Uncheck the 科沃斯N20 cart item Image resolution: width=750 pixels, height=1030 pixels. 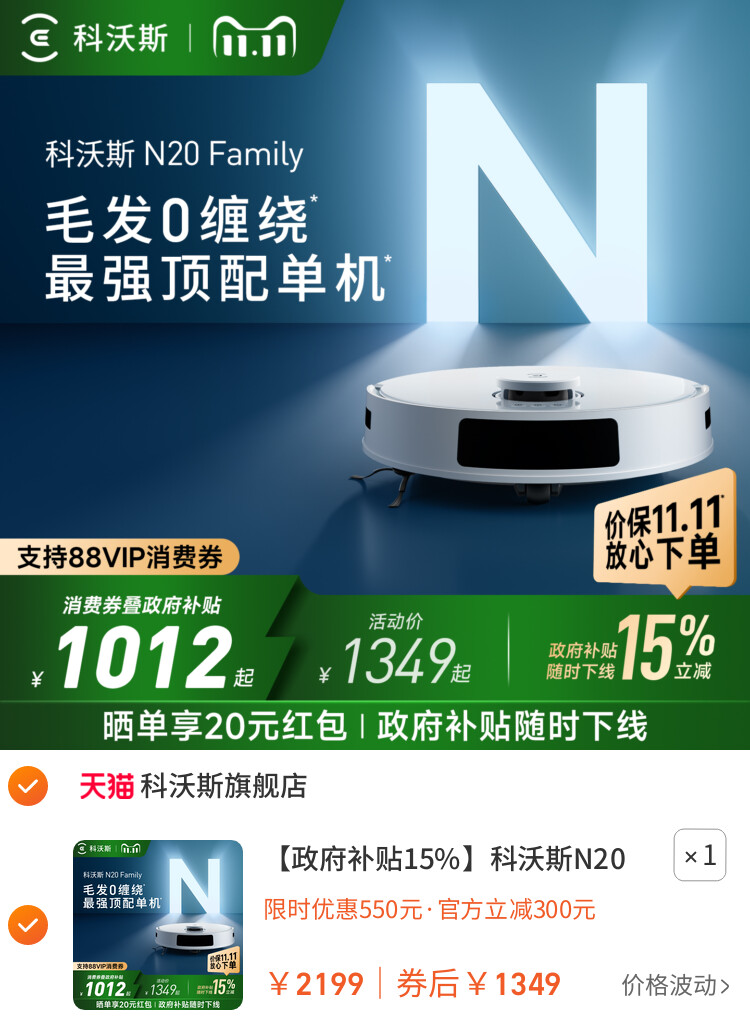click(28, 925)
